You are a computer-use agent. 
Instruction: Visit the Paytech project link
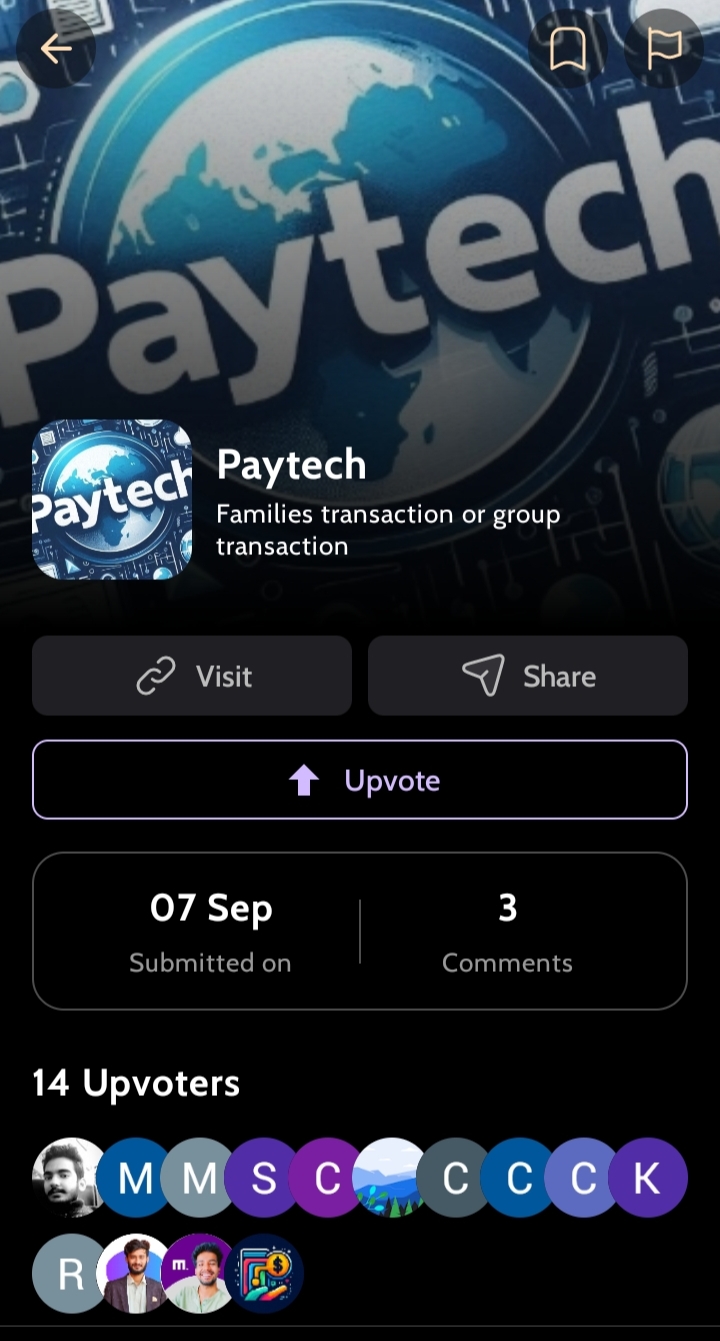click(192, 676)
